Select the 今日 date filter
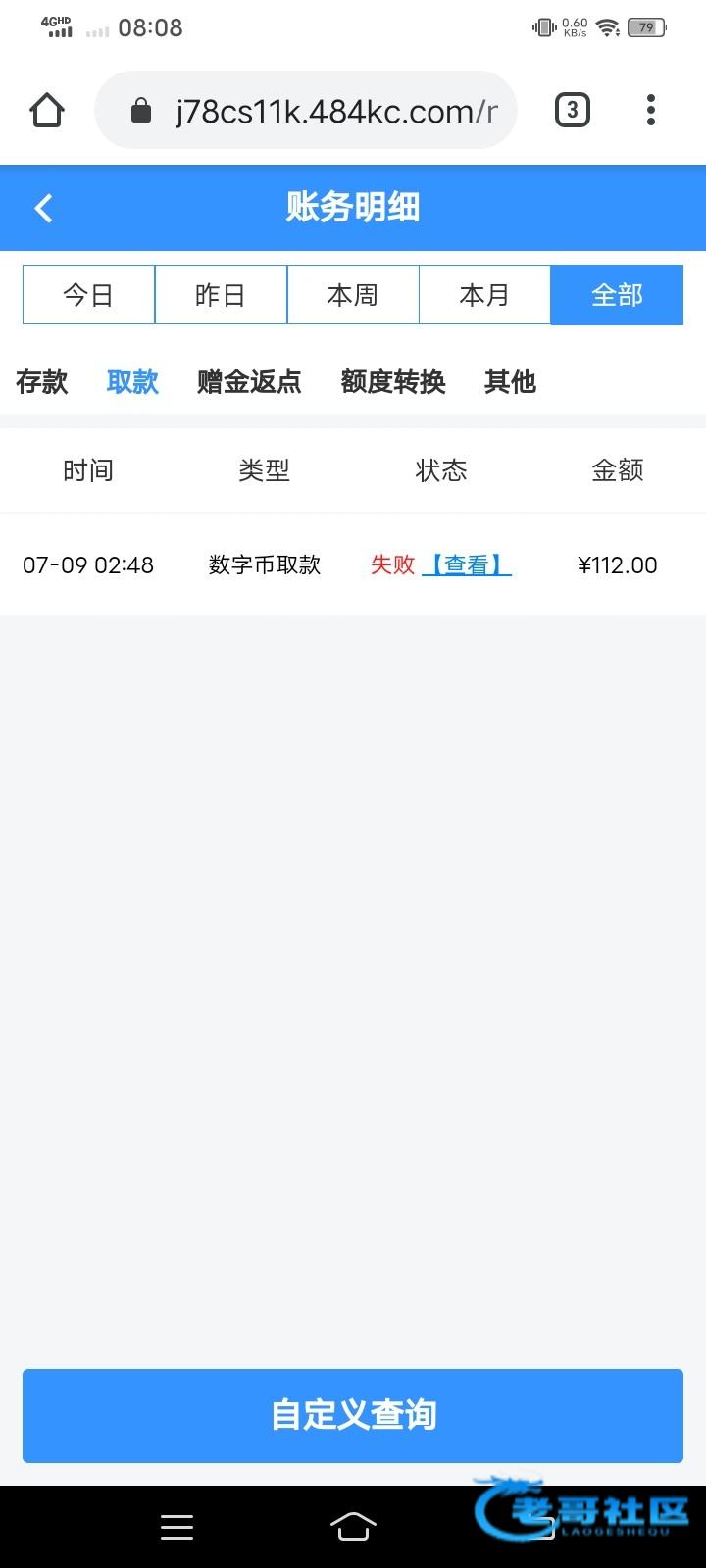Screen dimensions: 706x1568 tap(88, 294)
